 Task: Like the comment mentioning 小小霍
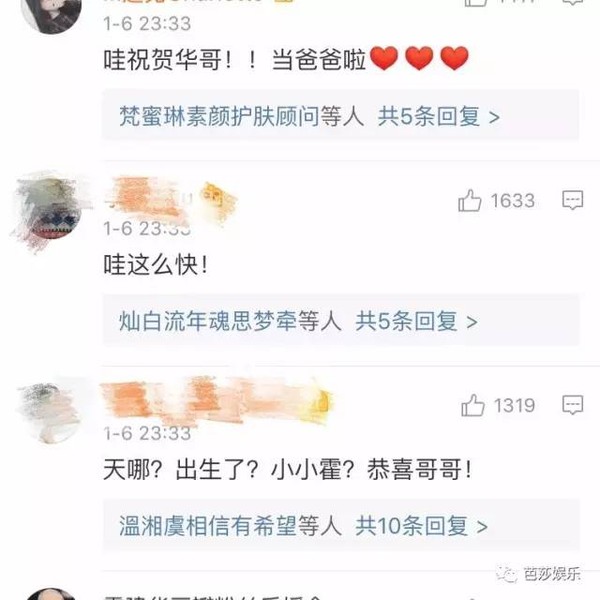[473, 405]
